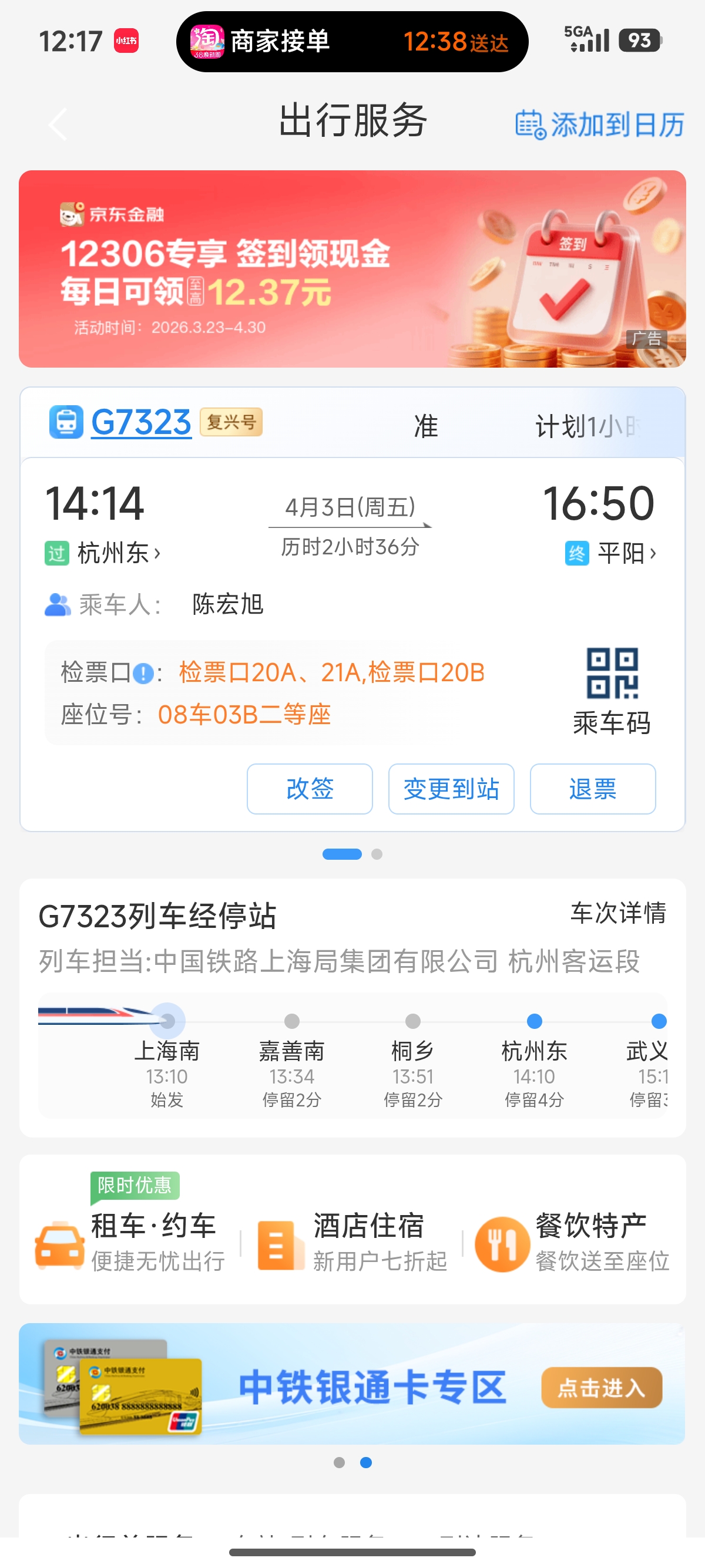Open the 商家接单 delivery status pill
The image size is (705, 1568).
[352, 41]
